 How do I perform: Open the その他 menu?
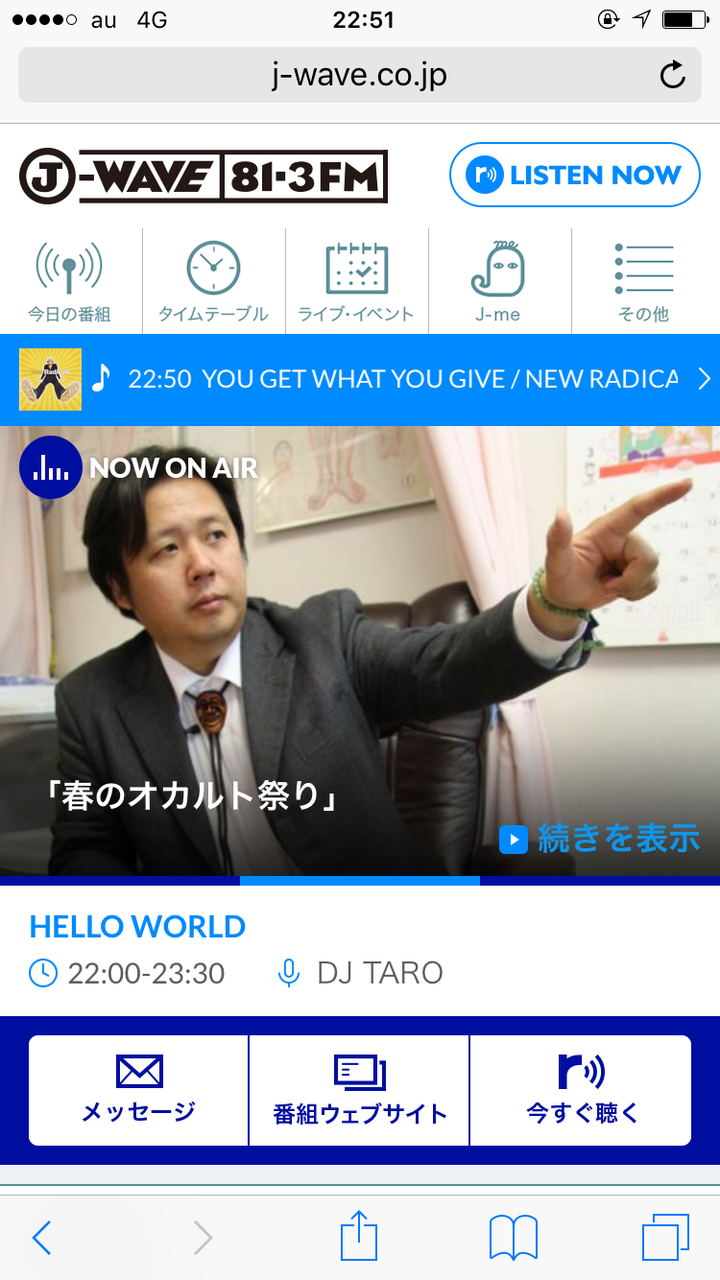[x=643, y=281]
